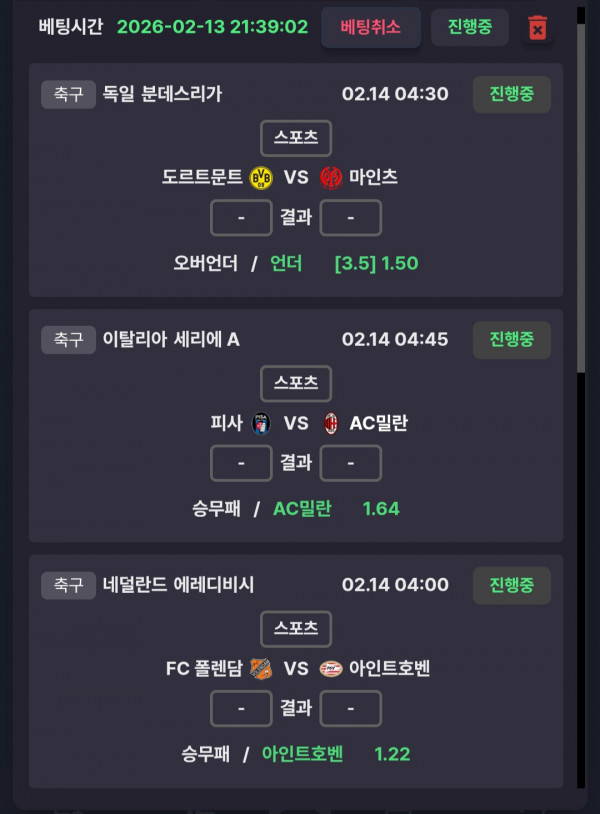Tap 스포츠 under 독일 분데스리가
This screenshot has width=600, height=814.
296,138
